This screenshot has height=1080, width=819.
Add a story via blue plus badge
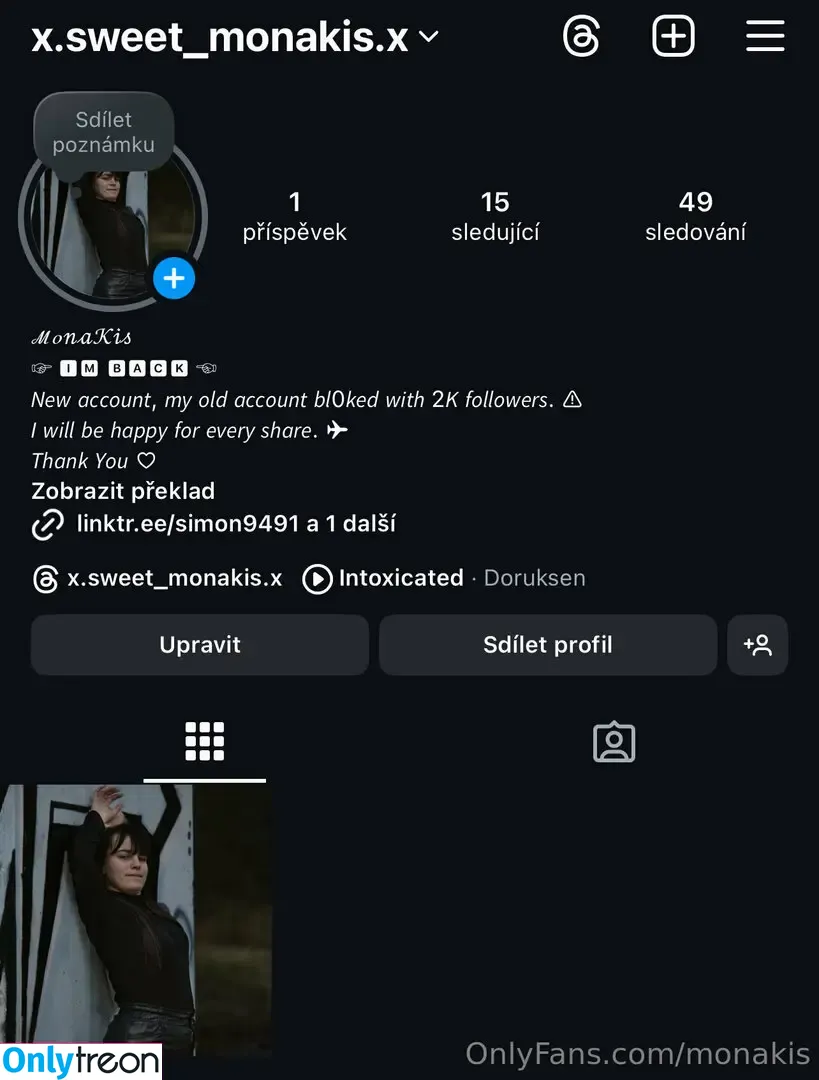(x=174, y=278)
